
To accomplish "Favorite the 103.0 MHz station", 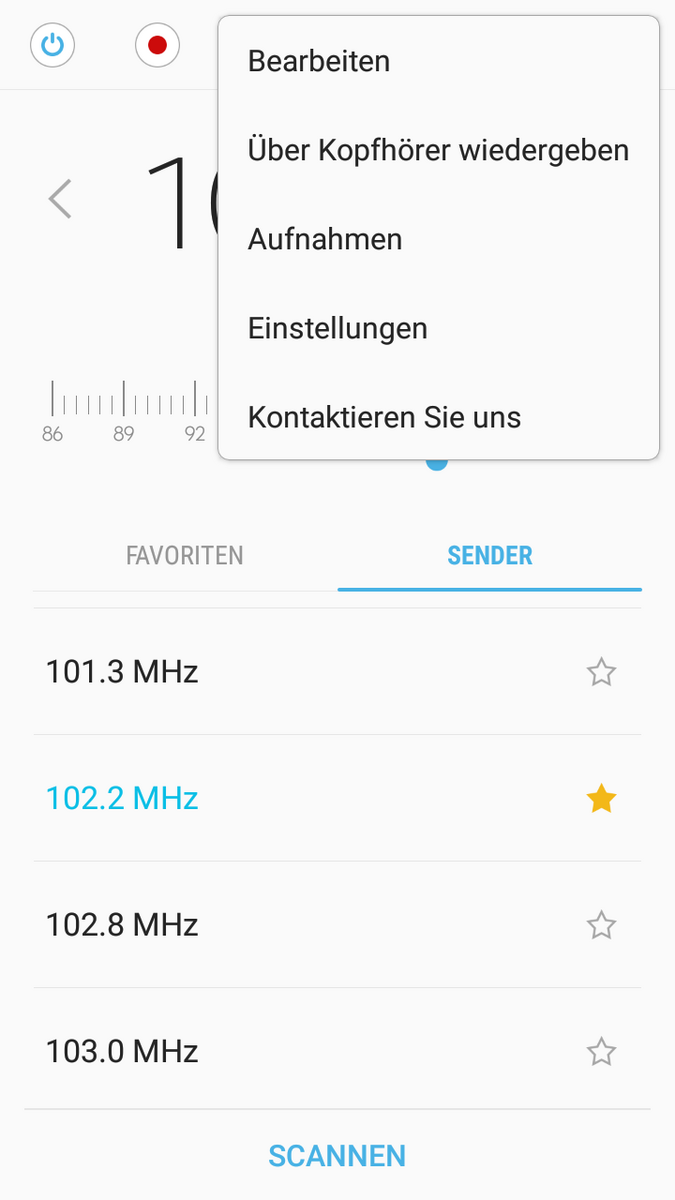I will 601,1051.
